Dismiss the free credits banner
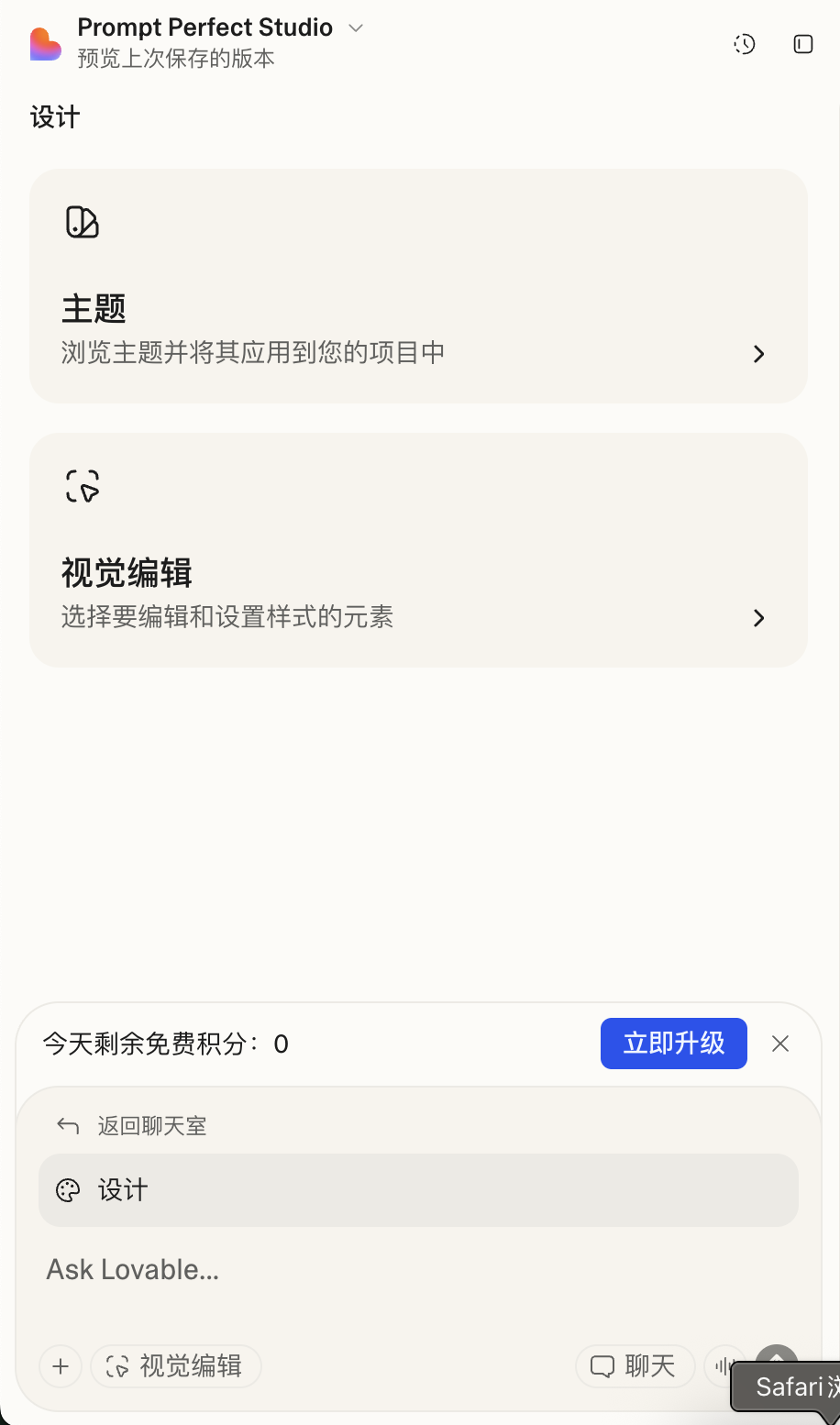This screenshot has width=840, height=1425. pos(779,1043)
